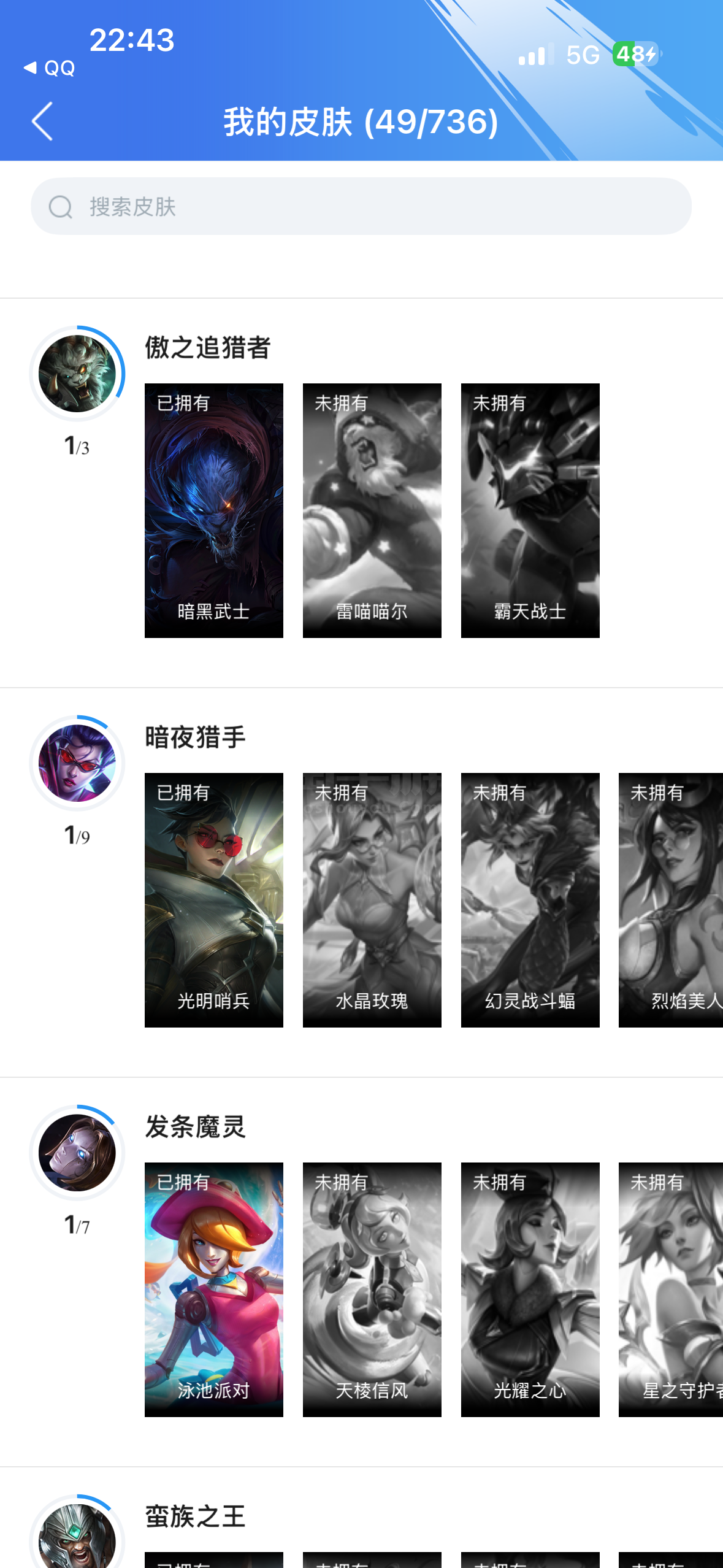
Task: View the 泳池派对 skin
Action: point(214,1289)
